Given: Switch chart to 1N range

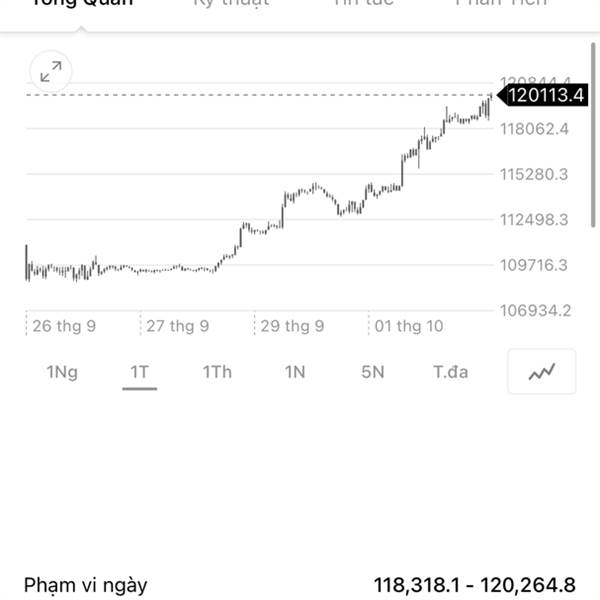Looking at the screenshot, I should click(294, 372).
